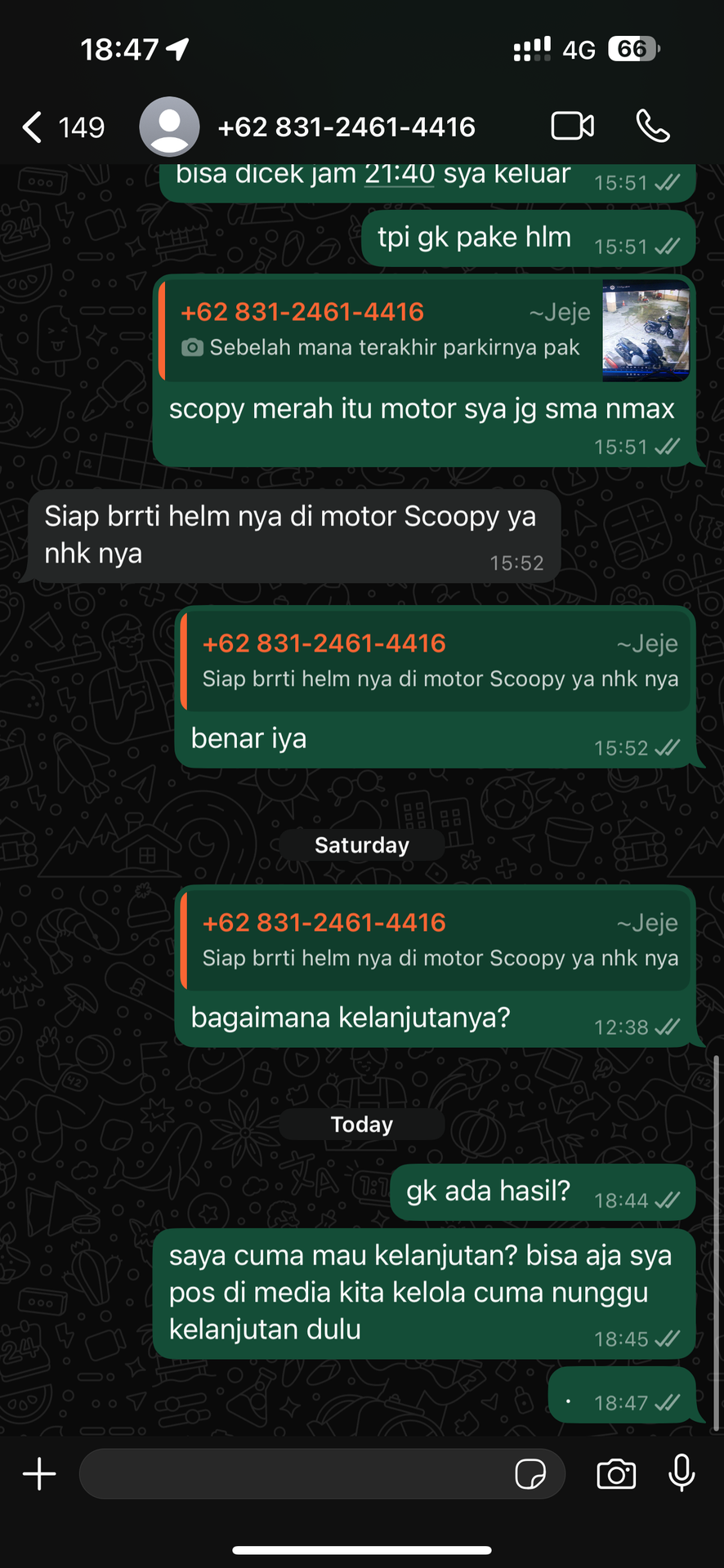Jump to quoted message above 'benar iya'

(437, 661)
